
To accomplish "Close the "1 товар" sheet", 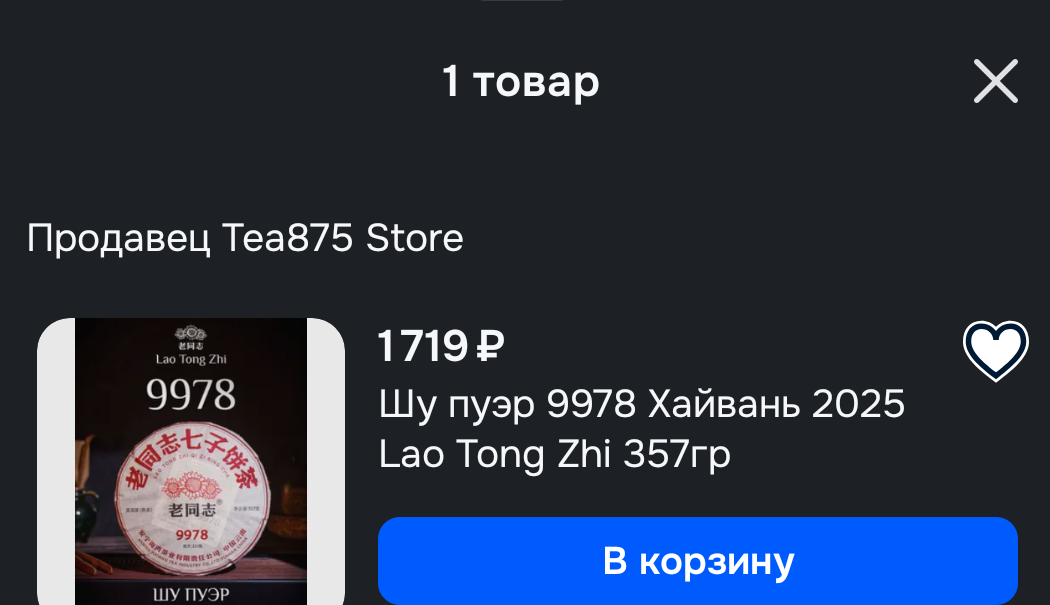I will 995,82.
